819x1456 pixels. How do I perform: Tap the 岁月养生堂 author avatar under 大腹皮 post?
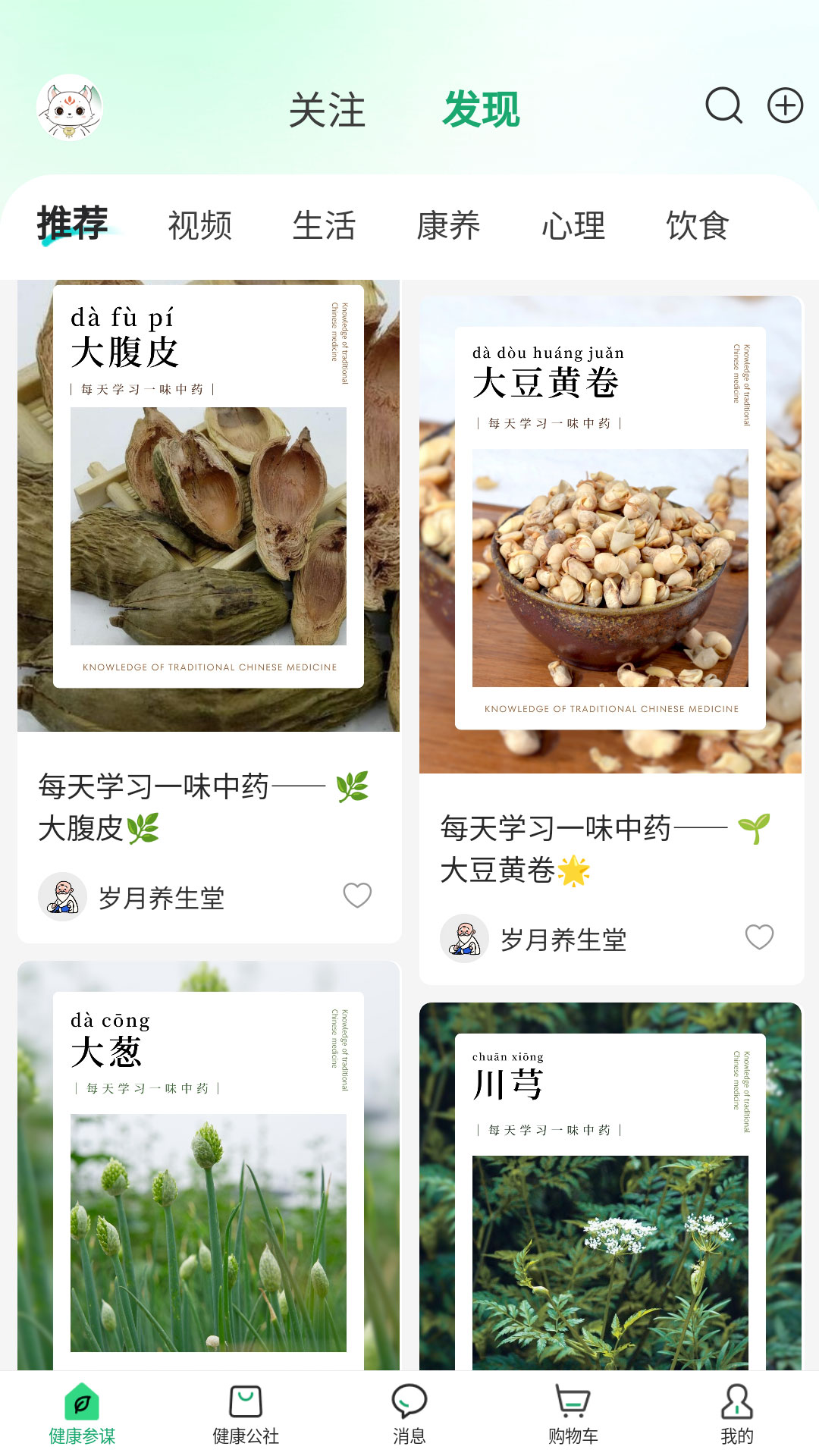point(62,896)
